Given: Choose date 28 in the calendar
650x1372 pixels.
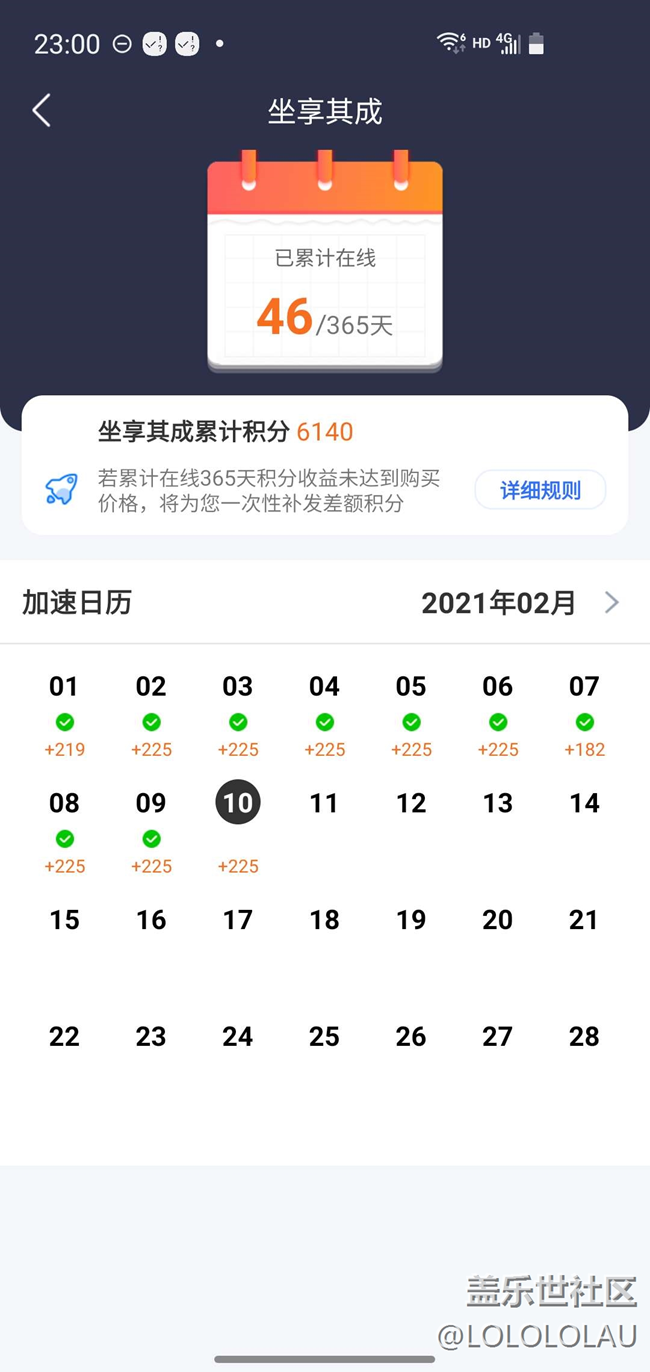Looking at the screenshot, I should [584, 1037].
